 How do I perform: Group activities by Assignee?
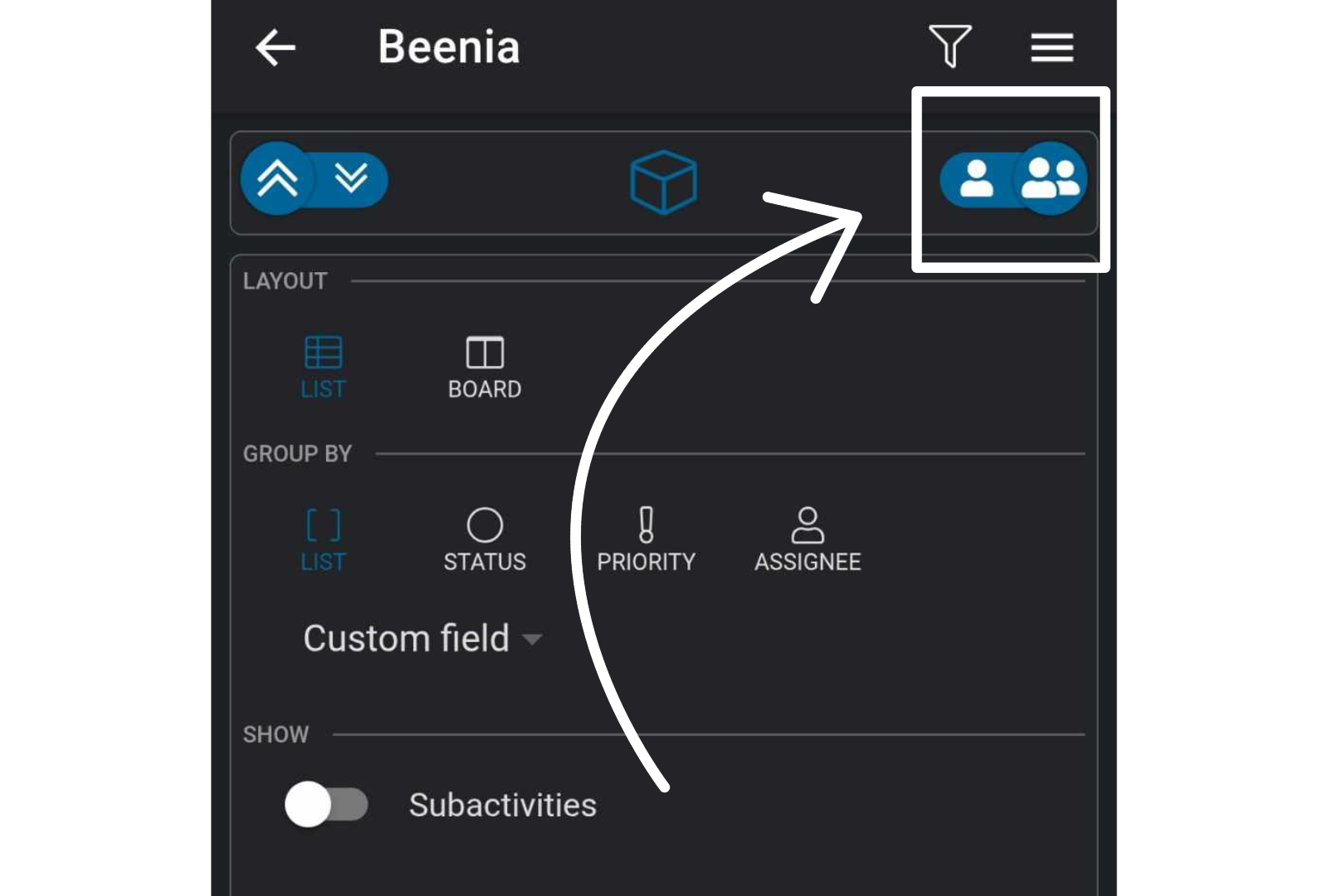[808, 539]
